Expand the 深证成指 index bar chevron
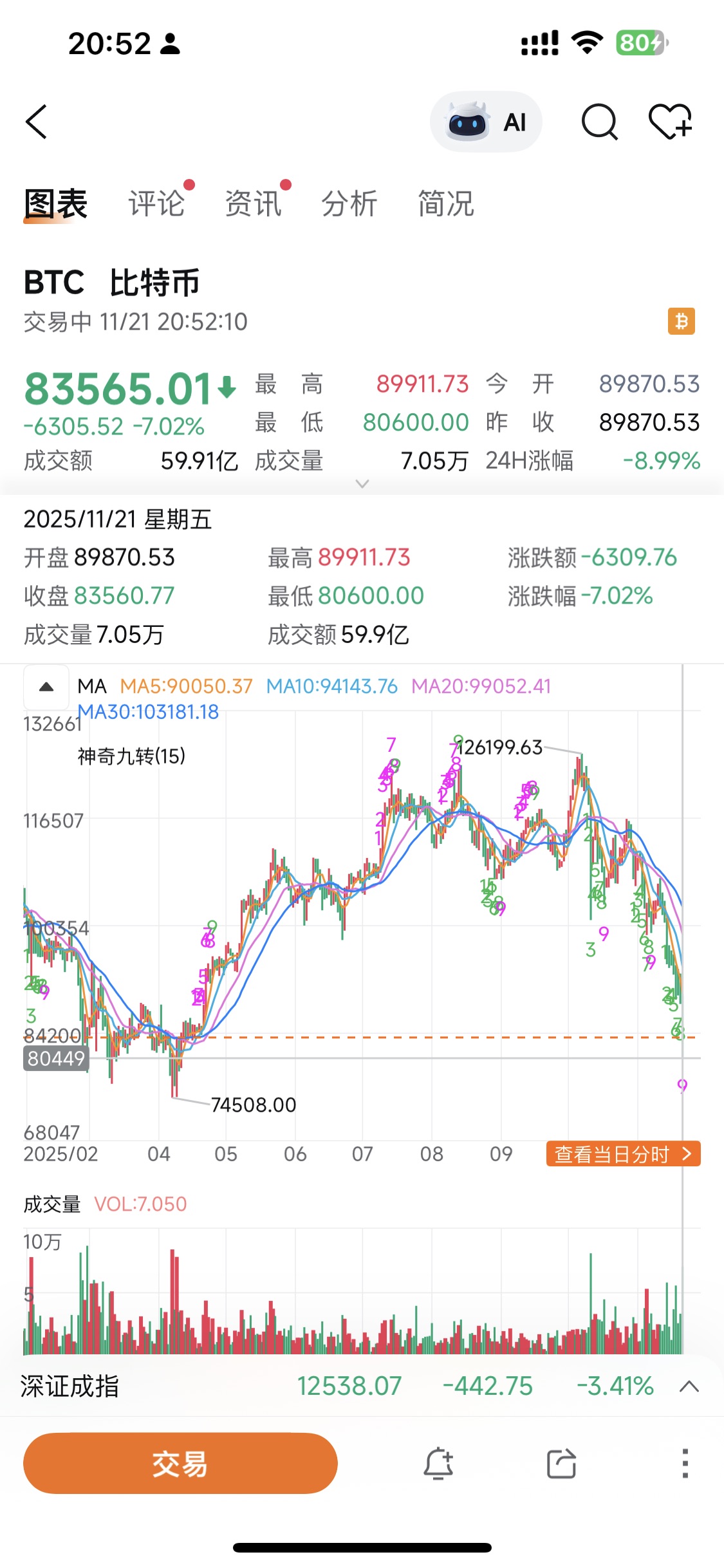Viewport: 724px width, 1568px height. [x=689, y=1386]
